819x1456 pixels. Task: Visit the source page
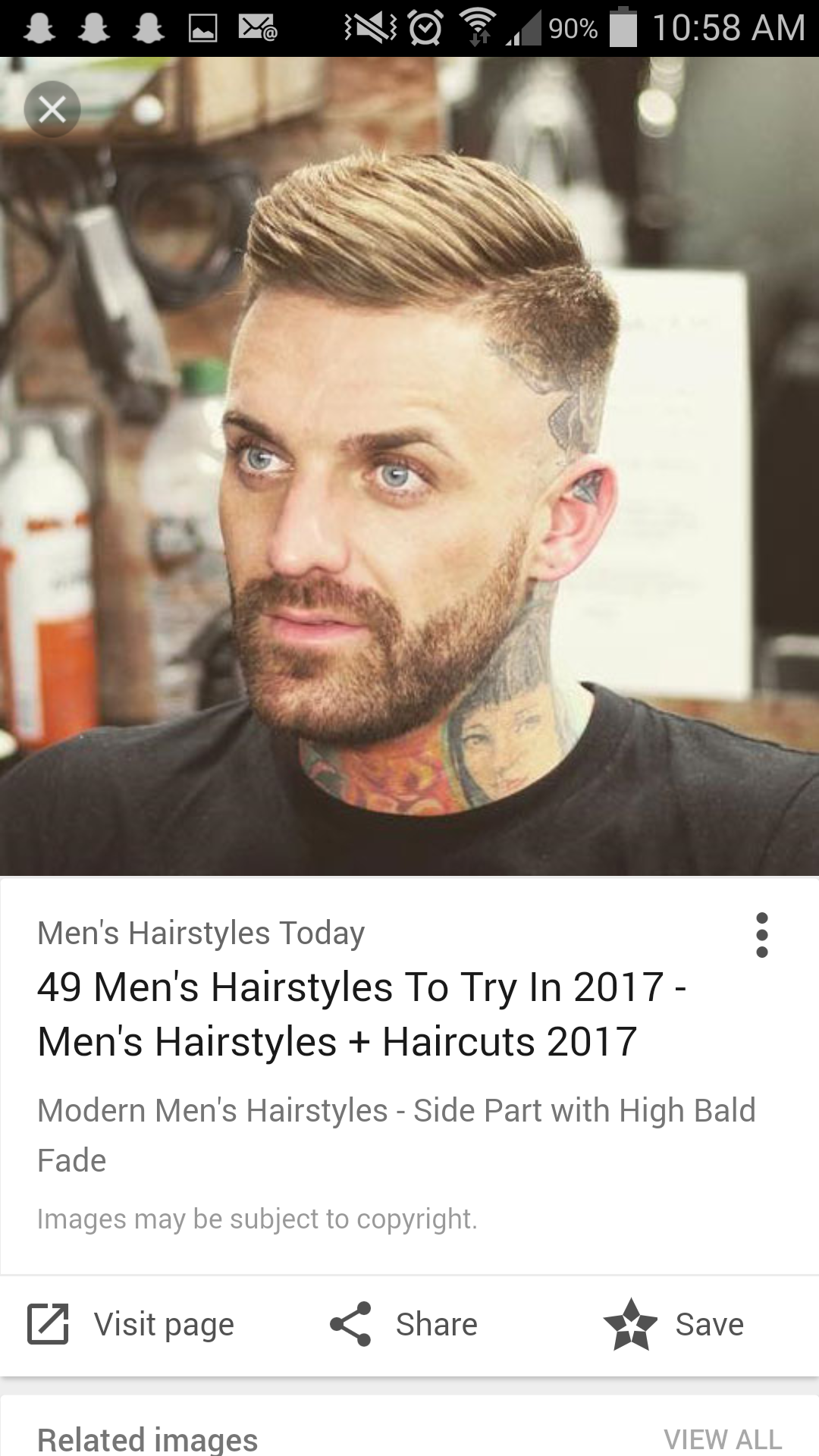point(131,1325)
